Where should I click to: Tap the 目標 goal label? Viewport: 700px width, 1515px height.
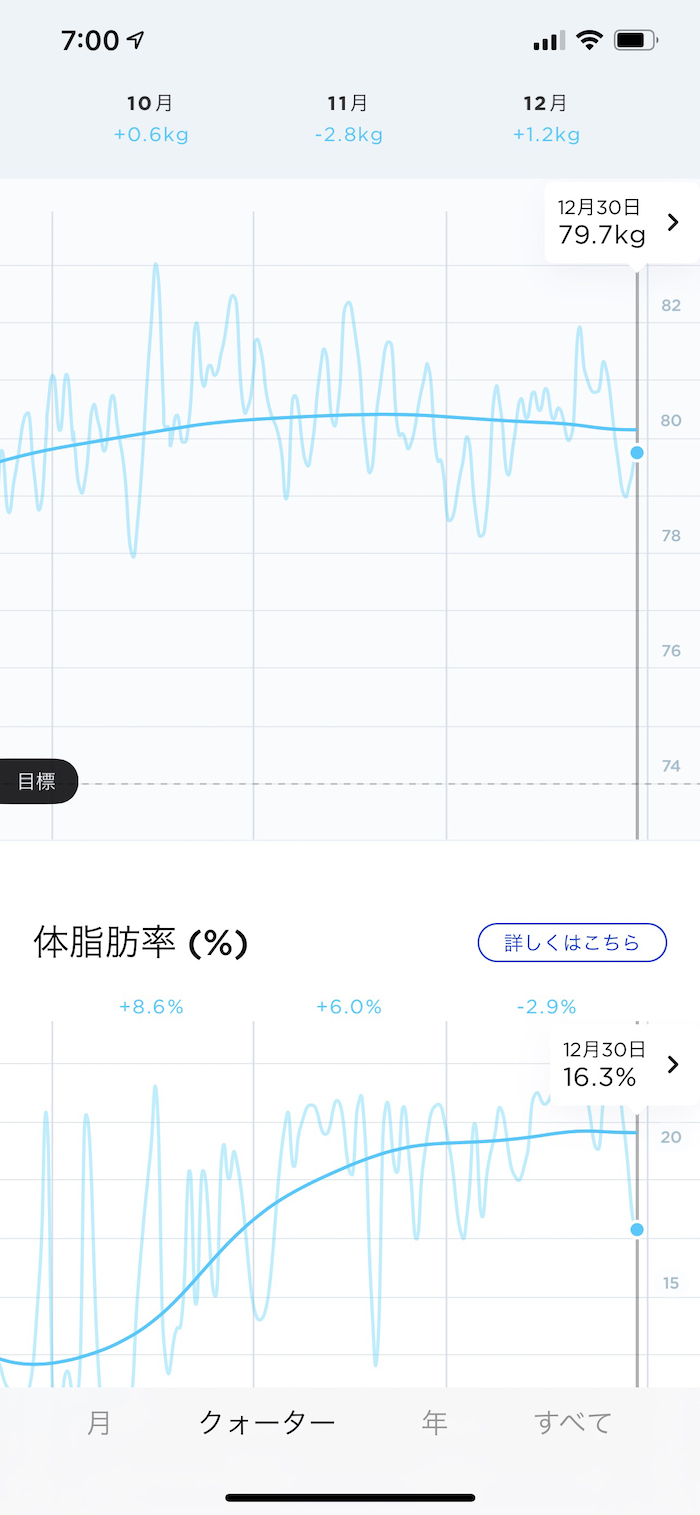click(37, 781)
